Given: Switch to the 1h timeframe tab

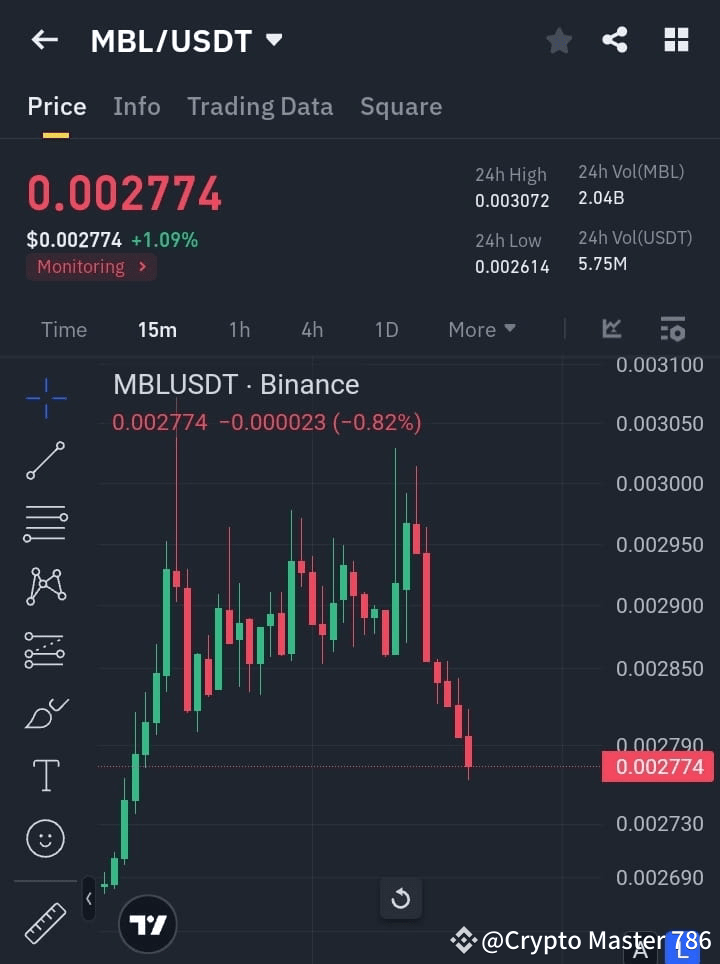Looking at the screenshot, I should [239, 329].
